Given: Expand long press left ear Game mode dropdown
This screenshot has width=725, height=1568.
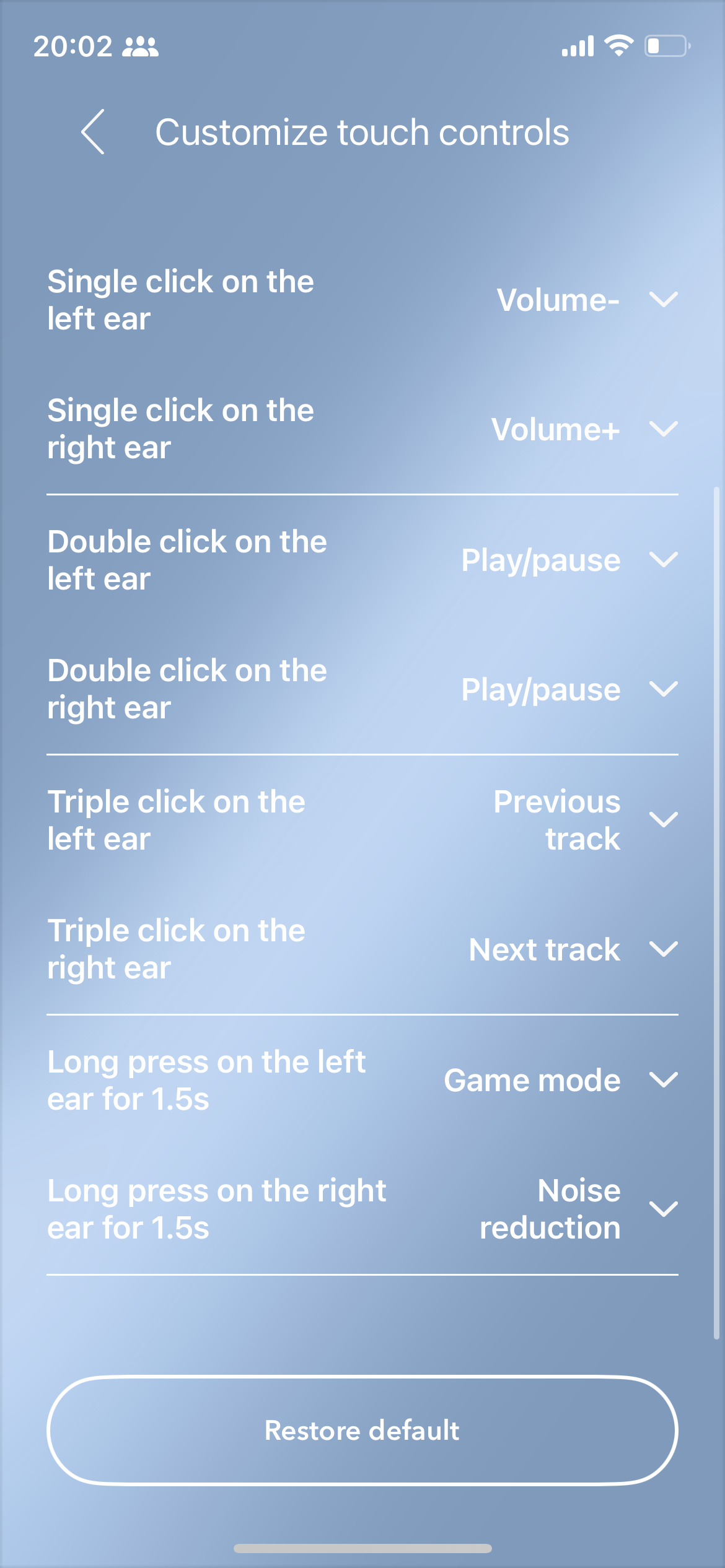Looking at the screenshot, I should click(x=561, y=1081).
